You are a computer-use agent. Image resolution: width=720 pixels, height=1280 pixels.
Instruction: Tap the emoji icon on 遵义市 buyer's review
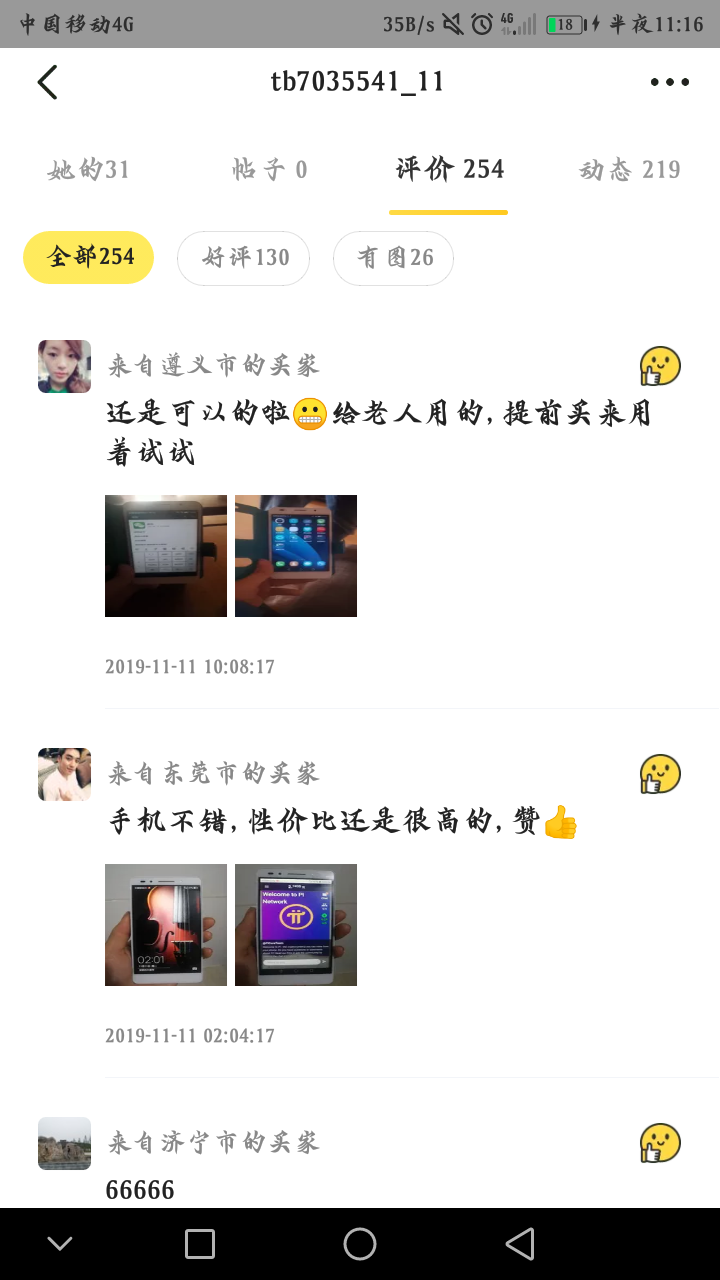pos(660,366)
